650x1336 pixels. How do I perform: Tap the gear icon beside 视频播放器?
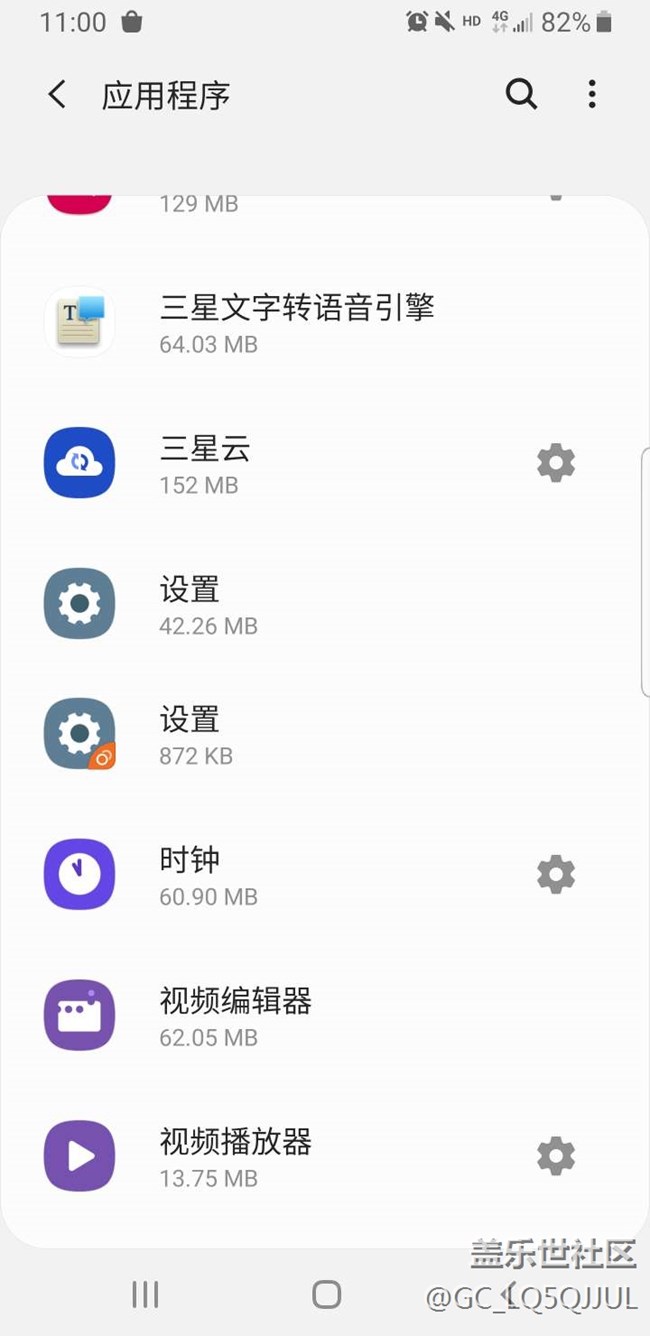pyautogui.click(x=556, y=1156)
